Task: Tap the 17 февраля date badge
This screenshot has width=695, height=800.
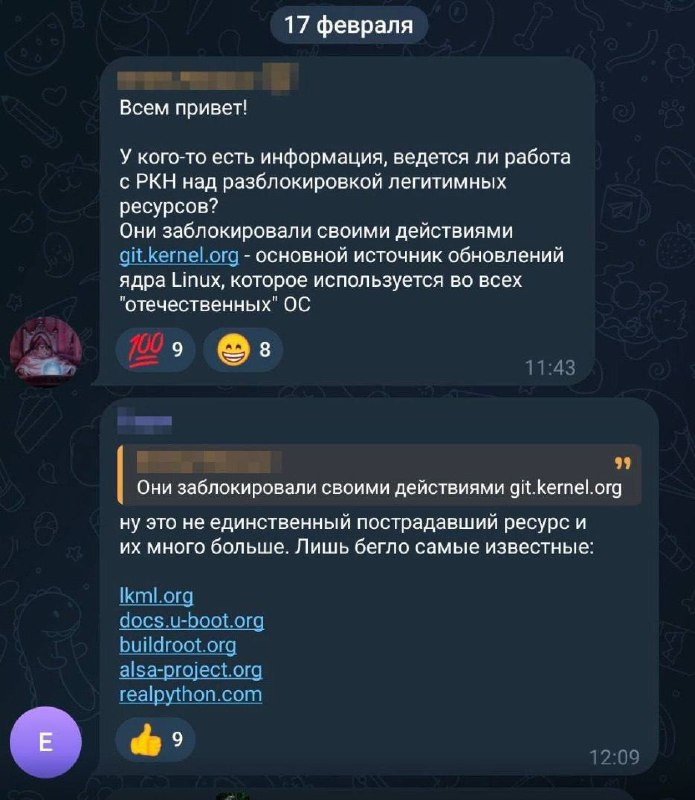Action: coord(348,25)
